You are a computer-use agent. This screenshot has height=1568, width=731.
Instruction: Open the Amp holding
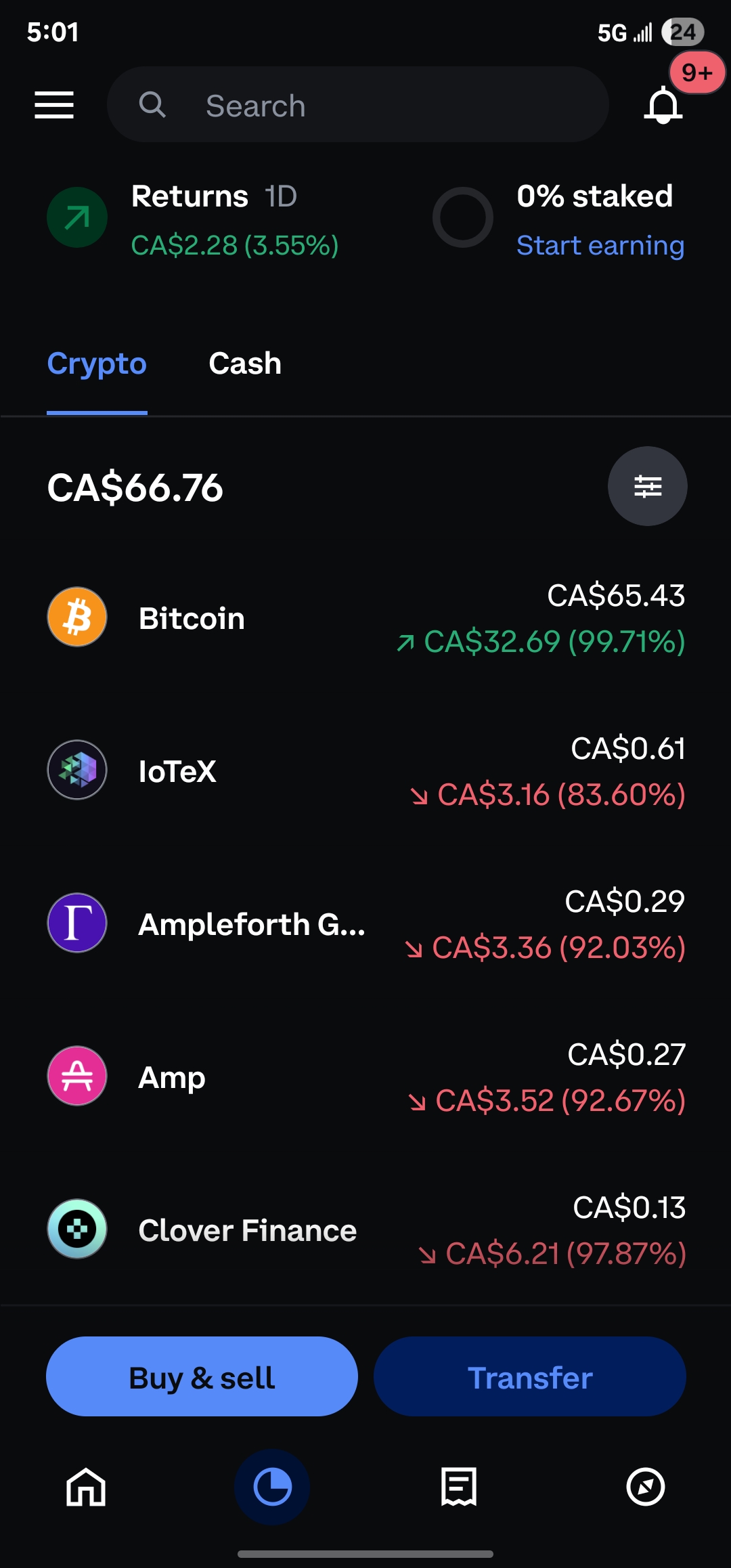tap(365, 1077)
